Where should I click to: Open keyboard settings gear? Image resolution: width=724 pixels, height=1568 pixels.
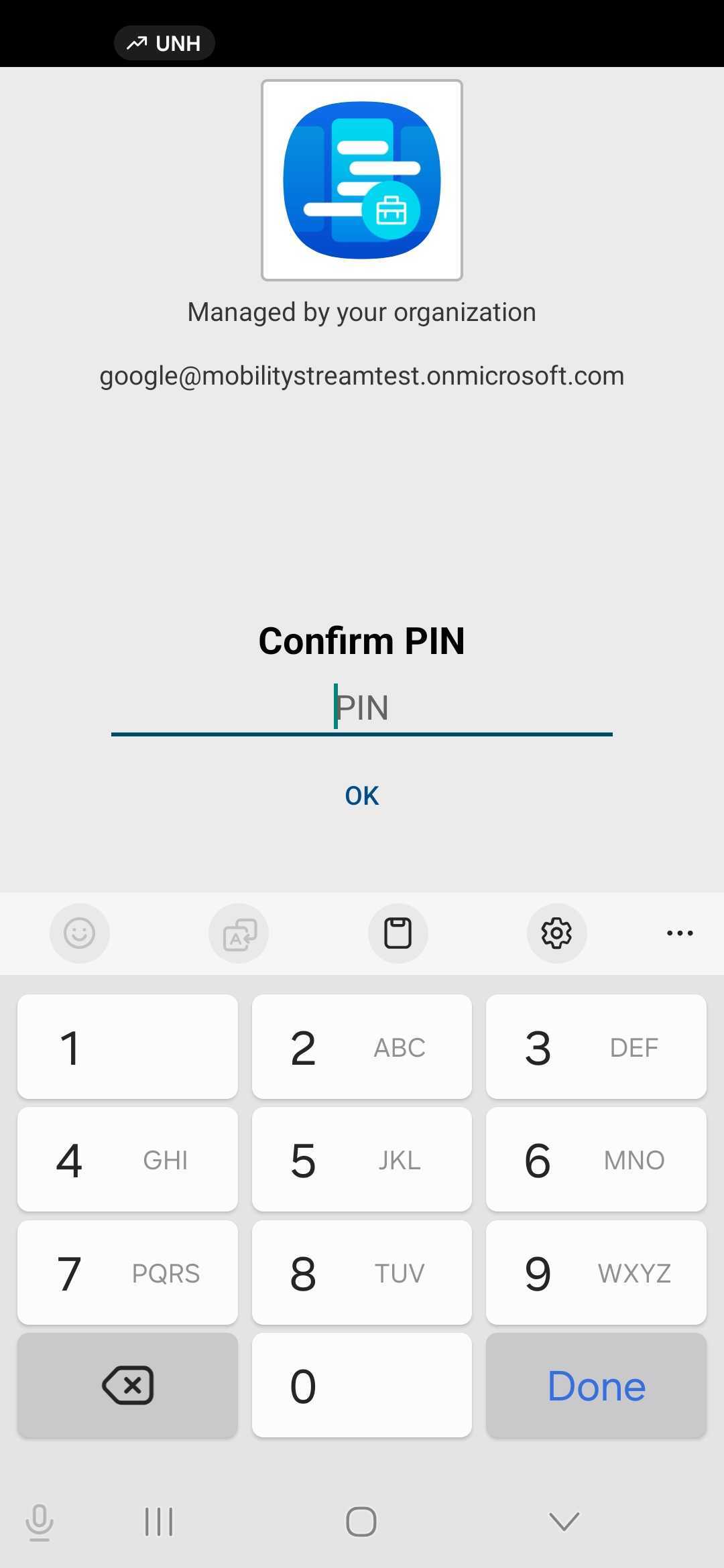[x=556, y=933]
